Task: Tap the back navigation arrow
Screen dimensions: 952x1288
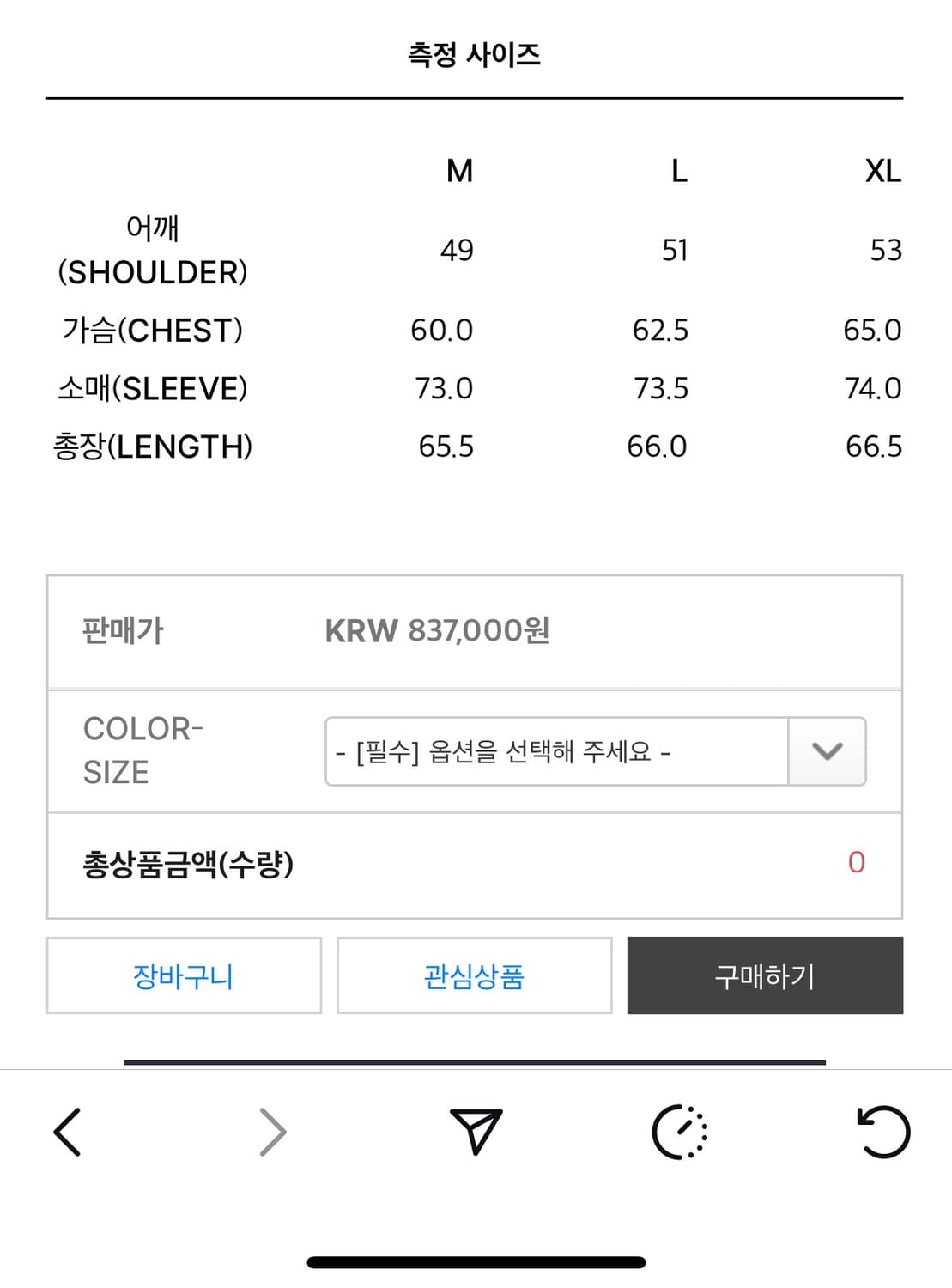Action: pyautogui.click(x=69, y=1132)
